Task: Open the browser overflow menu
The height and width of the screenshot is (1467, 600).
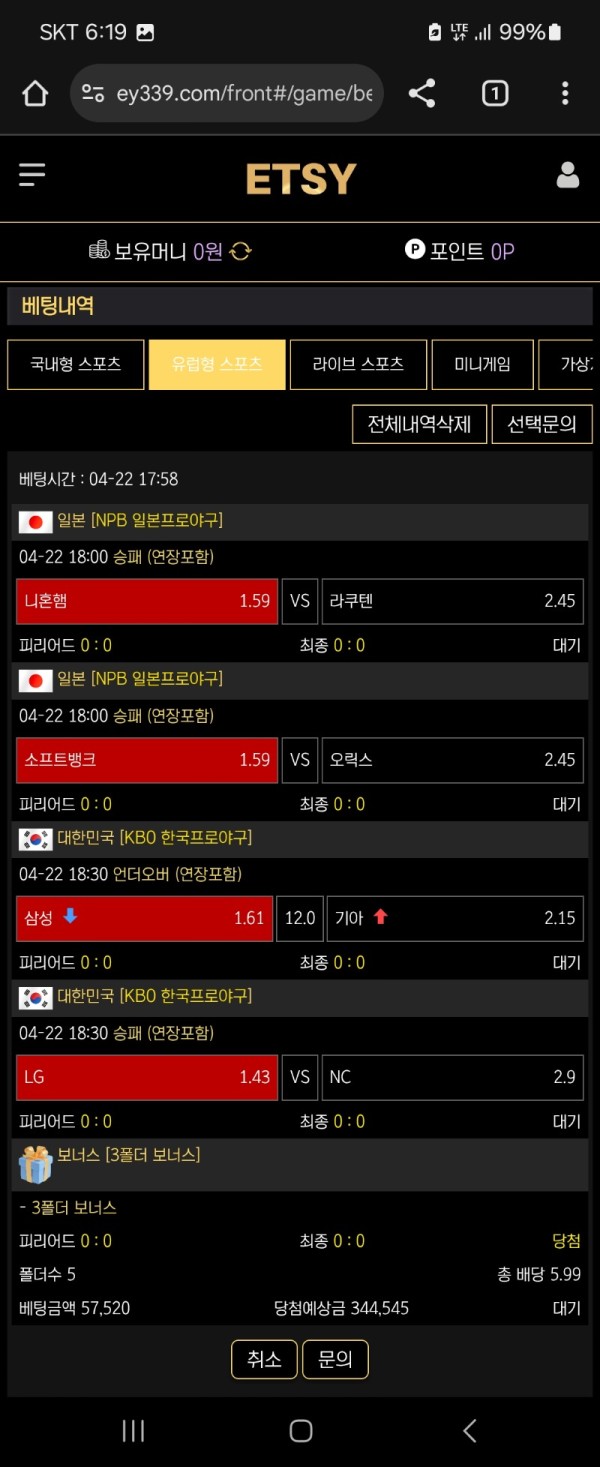Action: coord(565,94)
